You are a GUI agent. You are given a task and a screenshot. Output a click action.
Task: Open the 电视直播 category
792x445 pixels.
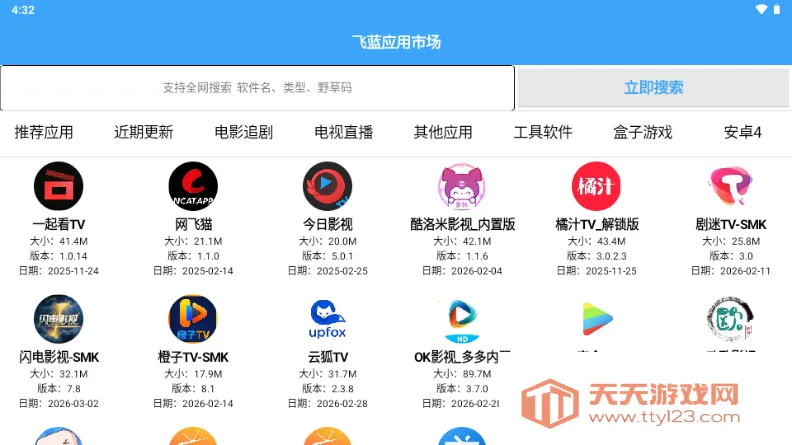[343, 132]
